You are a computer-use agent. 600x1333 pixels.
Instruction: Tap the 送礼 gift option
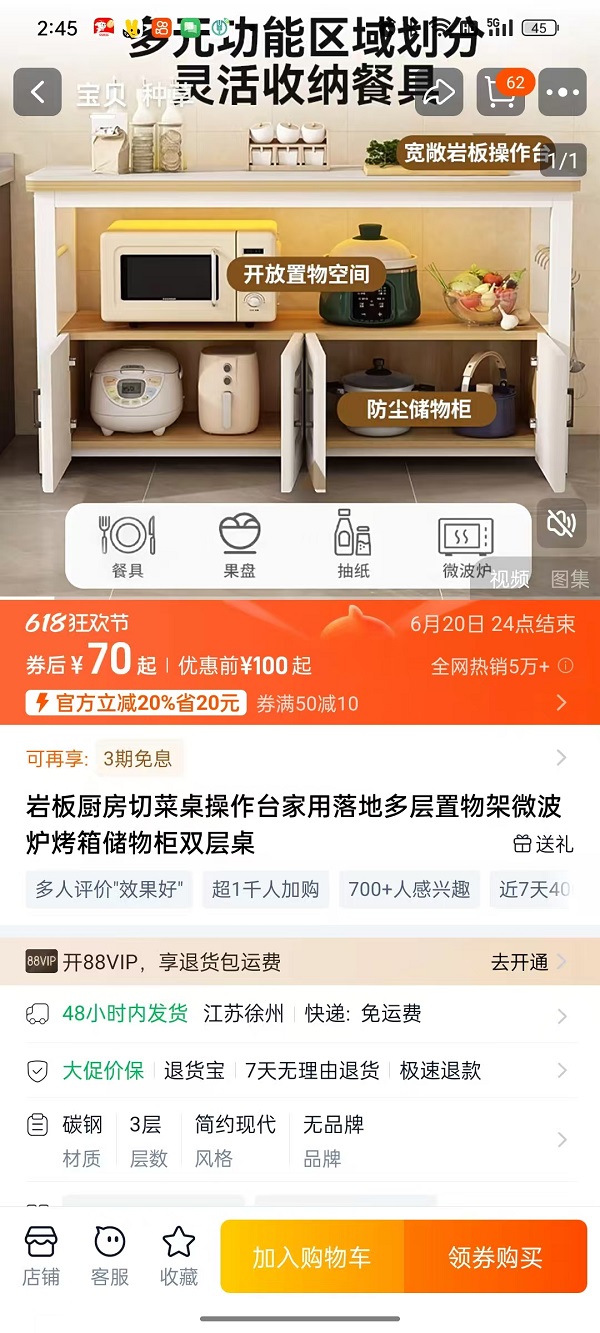543,844
